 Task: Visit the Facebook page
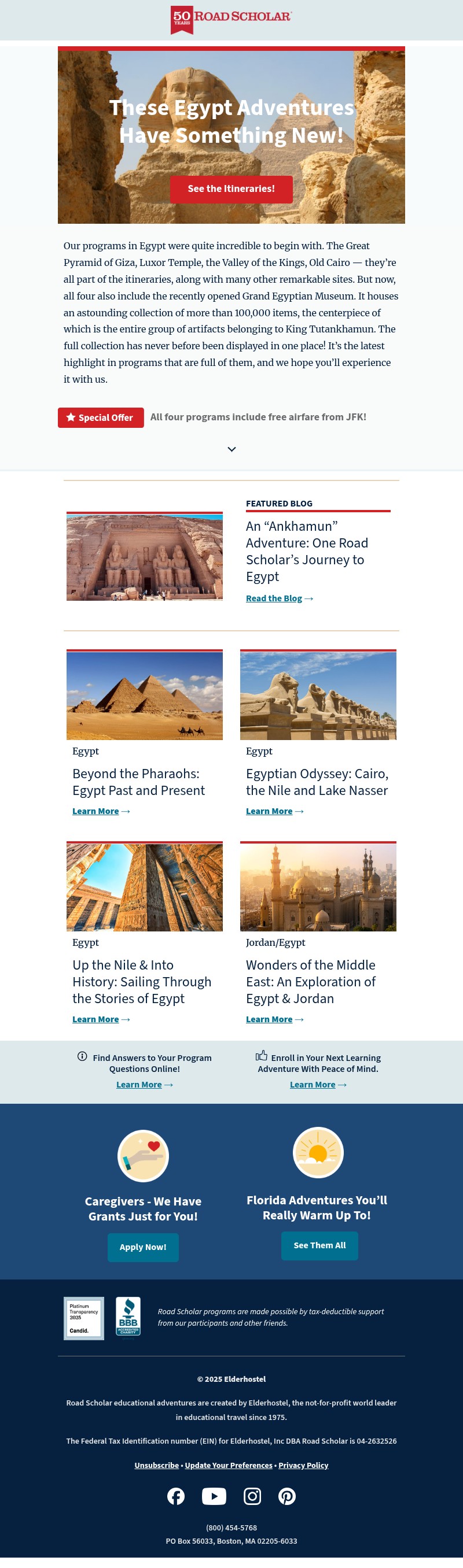tap(176, 1496)
